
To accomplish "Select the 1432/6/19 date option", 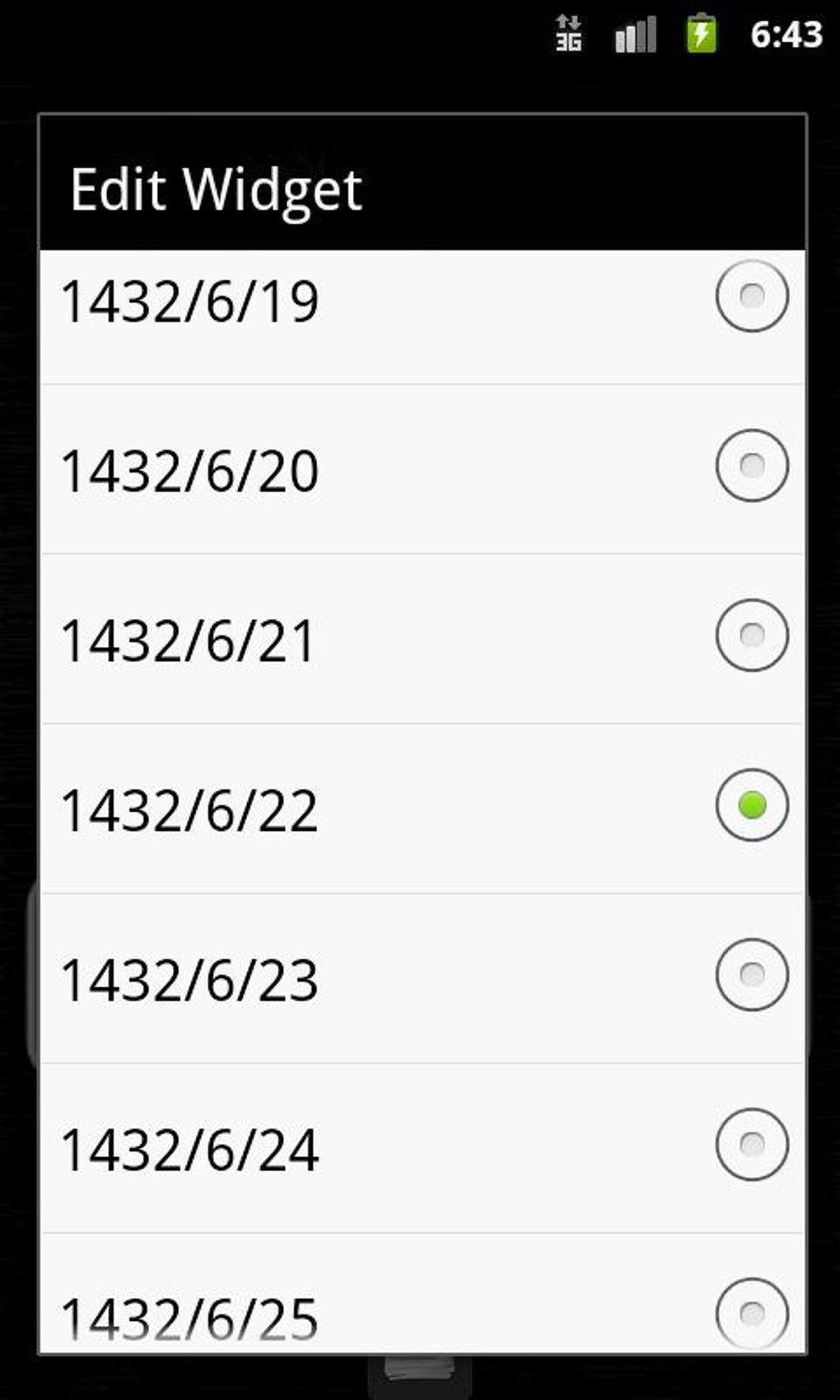I will point(422,316).
